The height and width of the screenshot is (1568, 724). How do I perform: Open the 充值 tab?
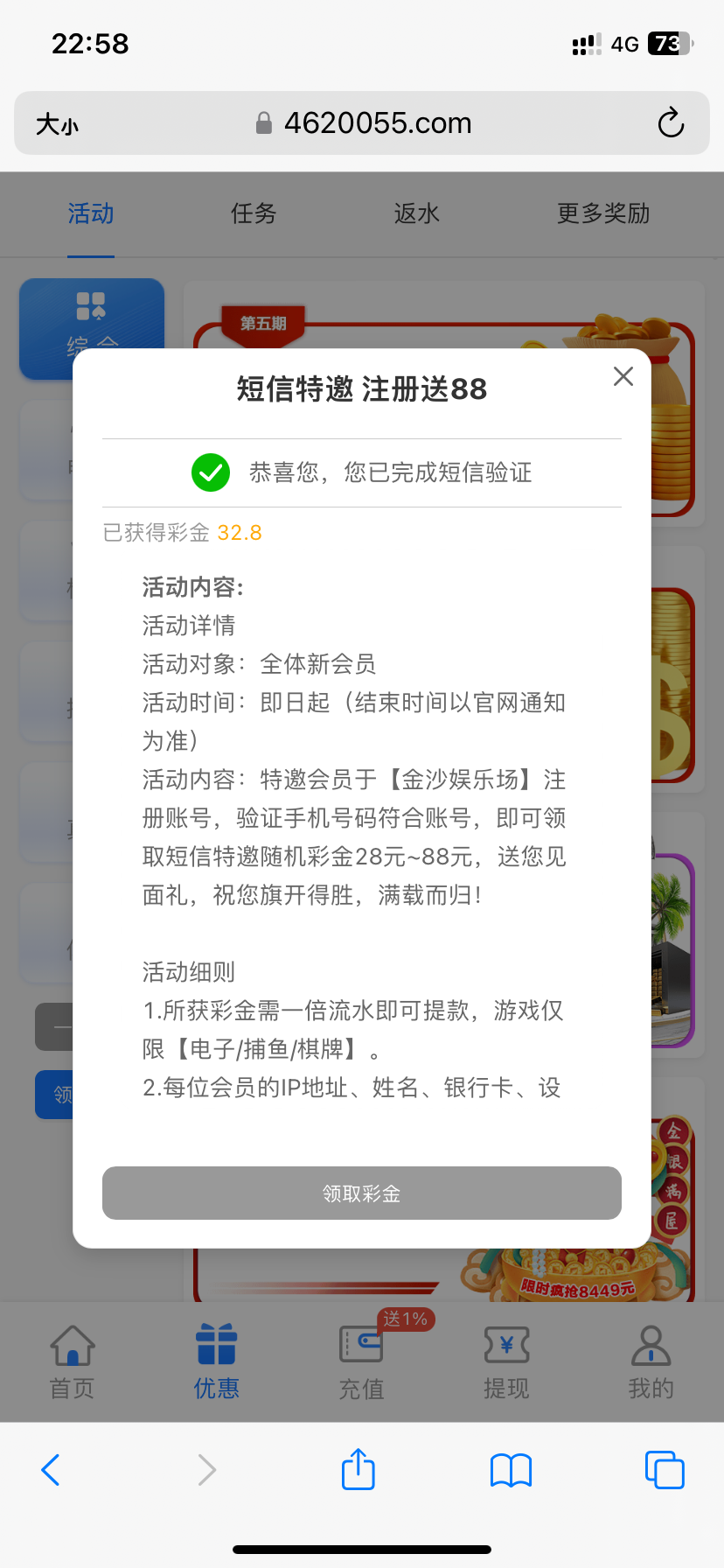point(361,1362)
